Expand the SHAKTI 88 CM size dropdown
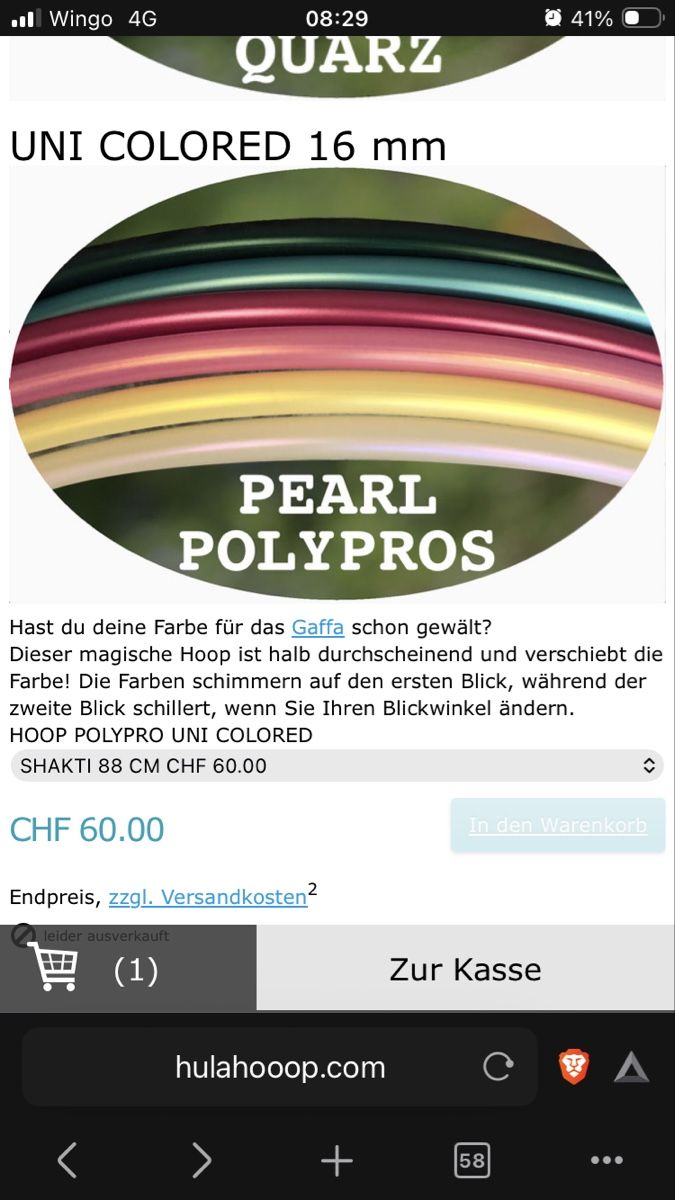The image size is (675, 1200). (336, 766)
